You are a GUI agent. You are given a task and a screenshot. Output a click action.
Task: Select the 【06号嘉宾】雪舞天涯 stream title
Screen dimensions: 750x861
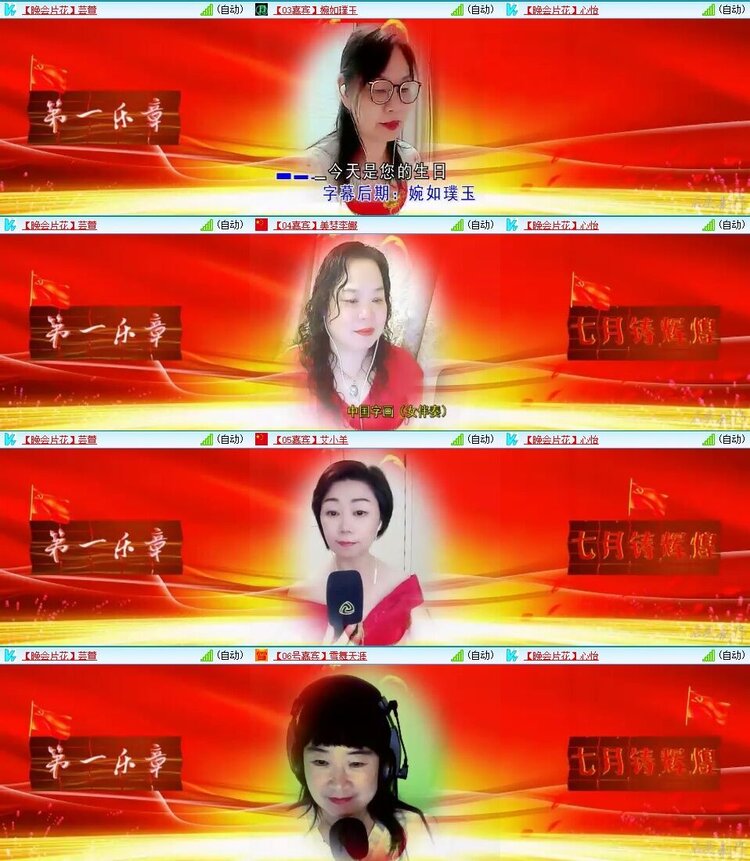click(320, 656)
